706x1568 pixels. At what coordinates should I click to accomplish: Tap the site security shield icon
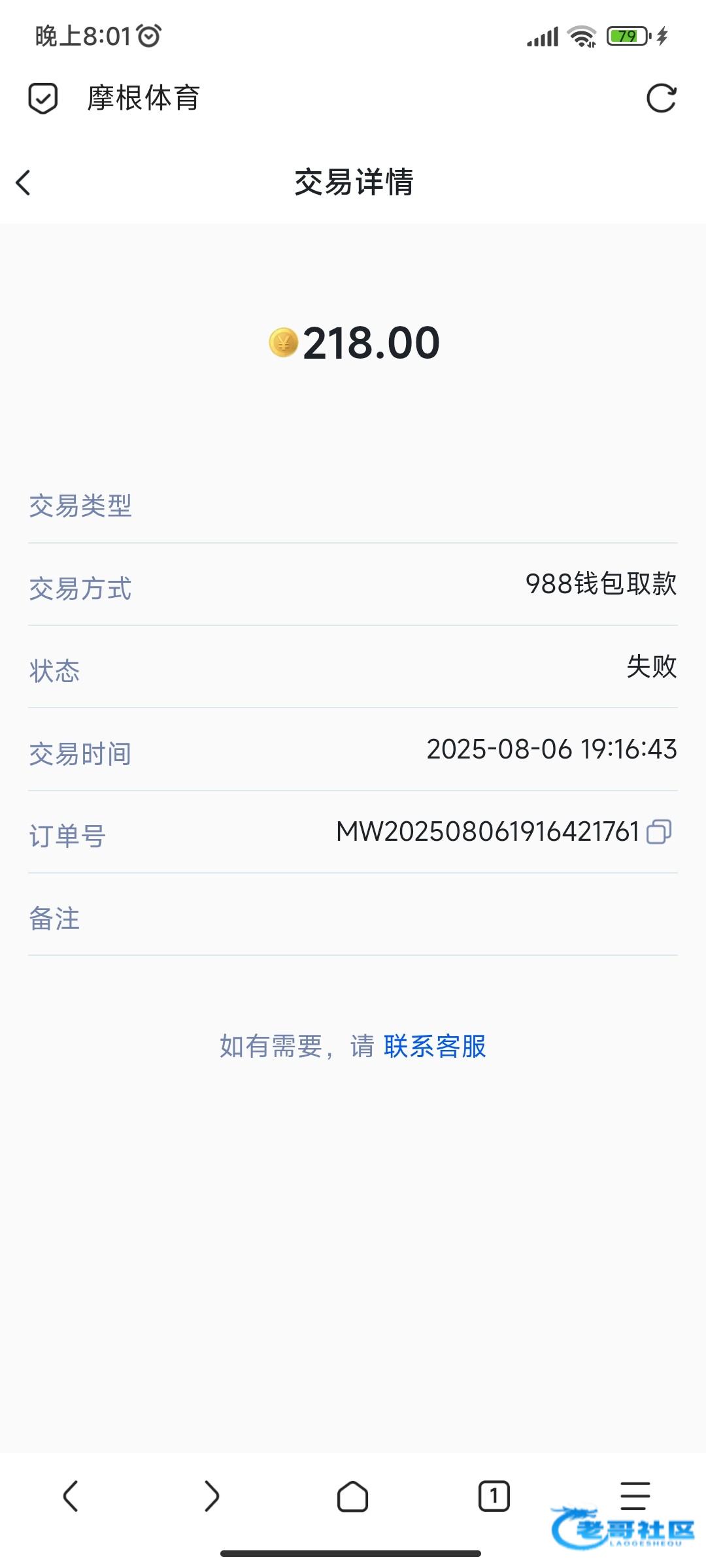43,99
